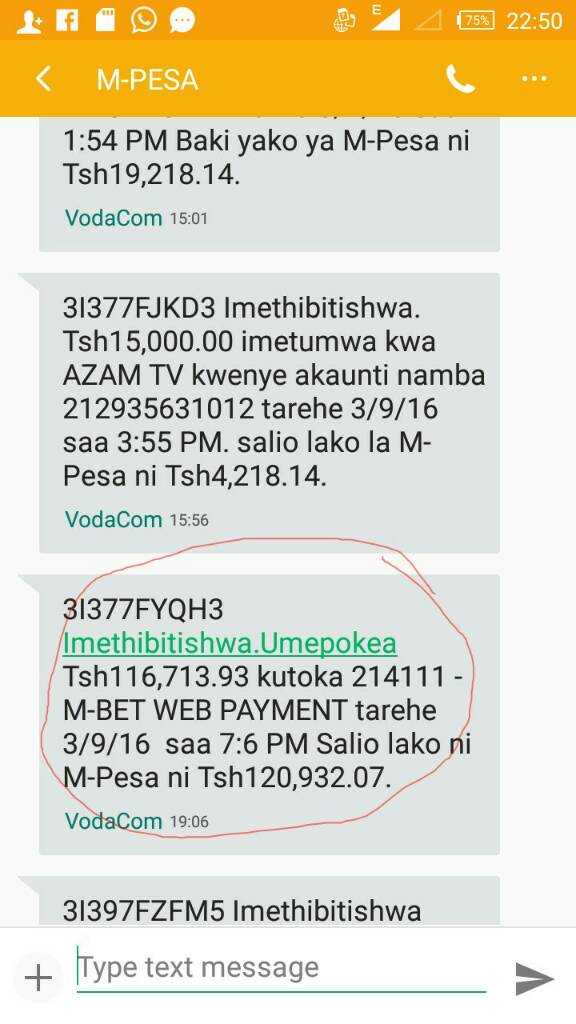Screen dimensions: 576x1024
Task: Send the message with the arrow icon
Action: pyautogui.click(x=534, y=978)
